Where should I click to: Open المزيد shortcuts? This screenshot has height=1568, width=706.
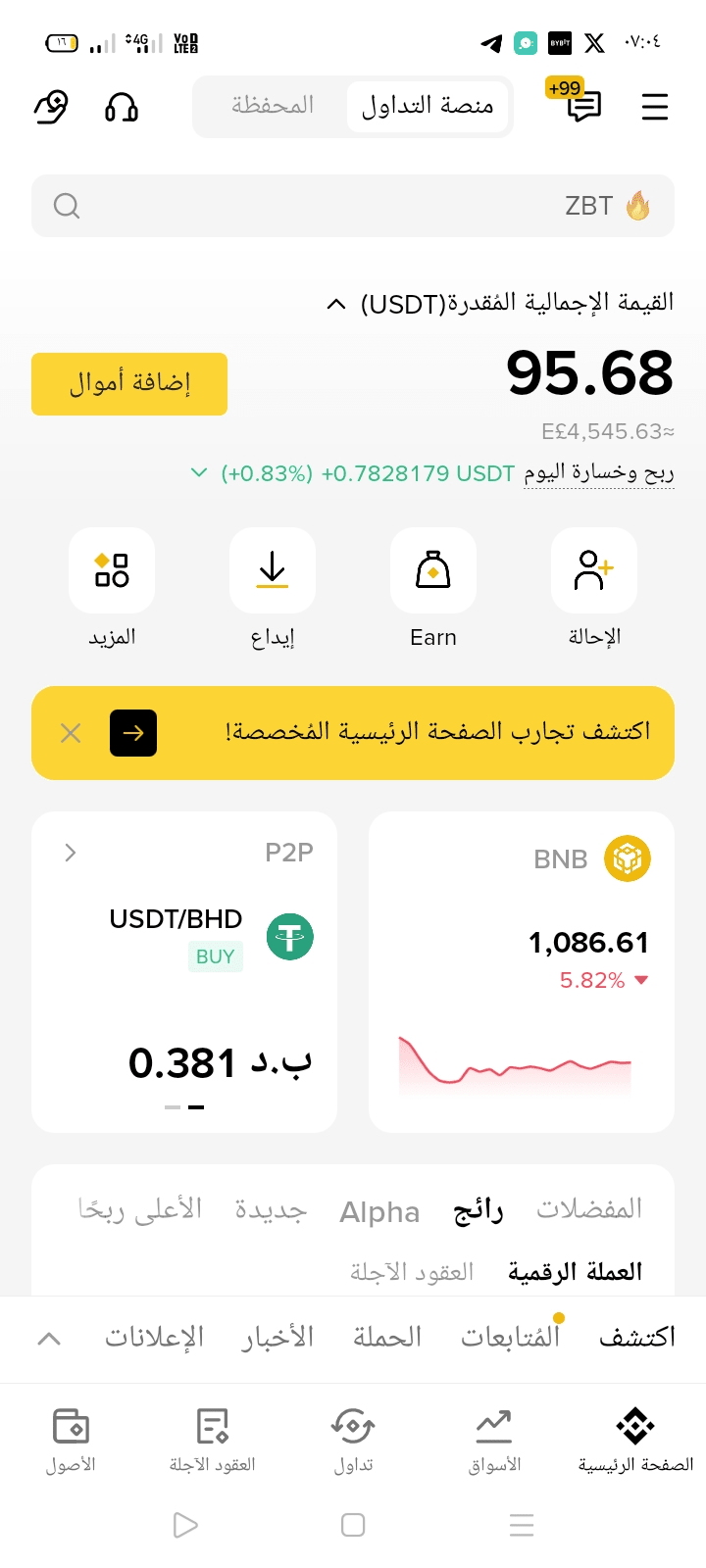(112, 586)
